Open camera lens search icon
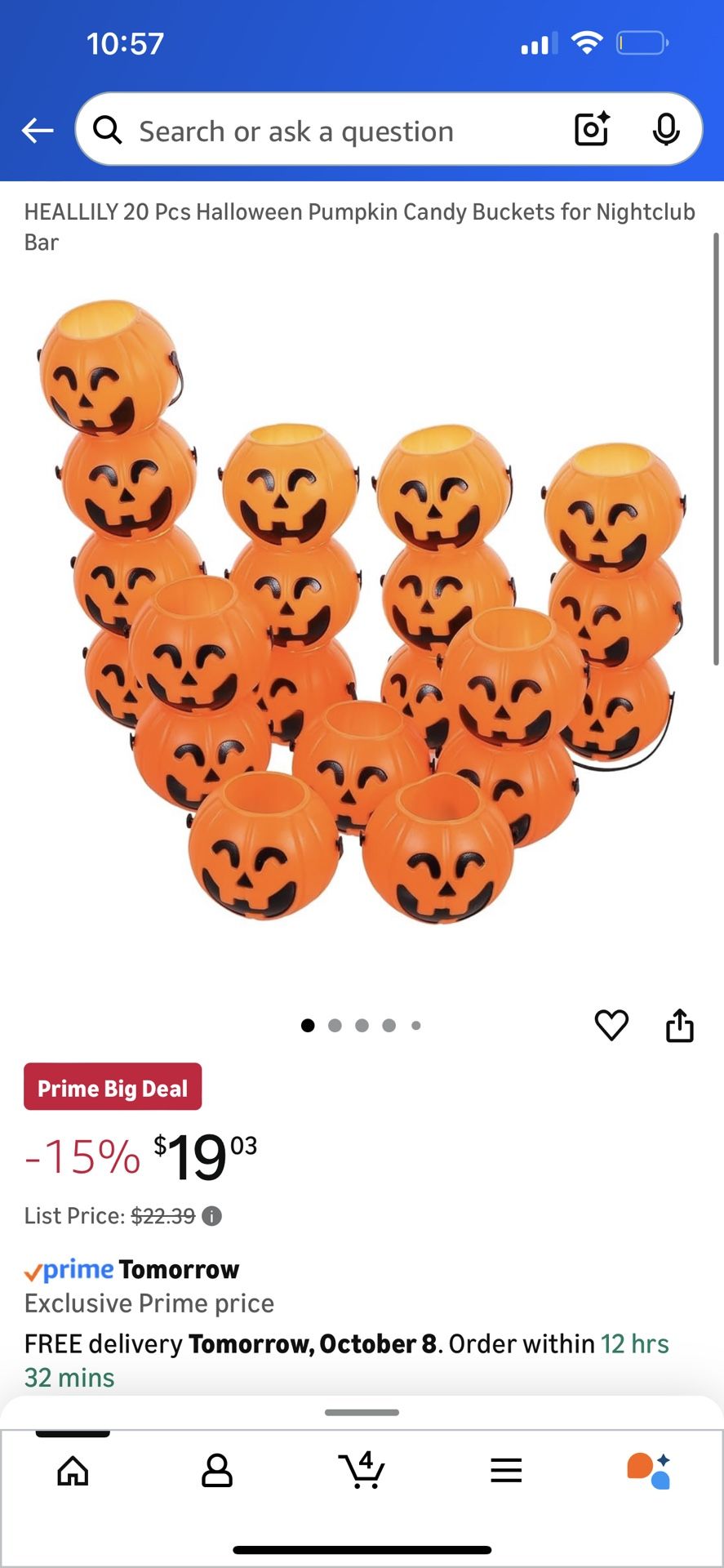724x1568 pixels. [592, 129]
